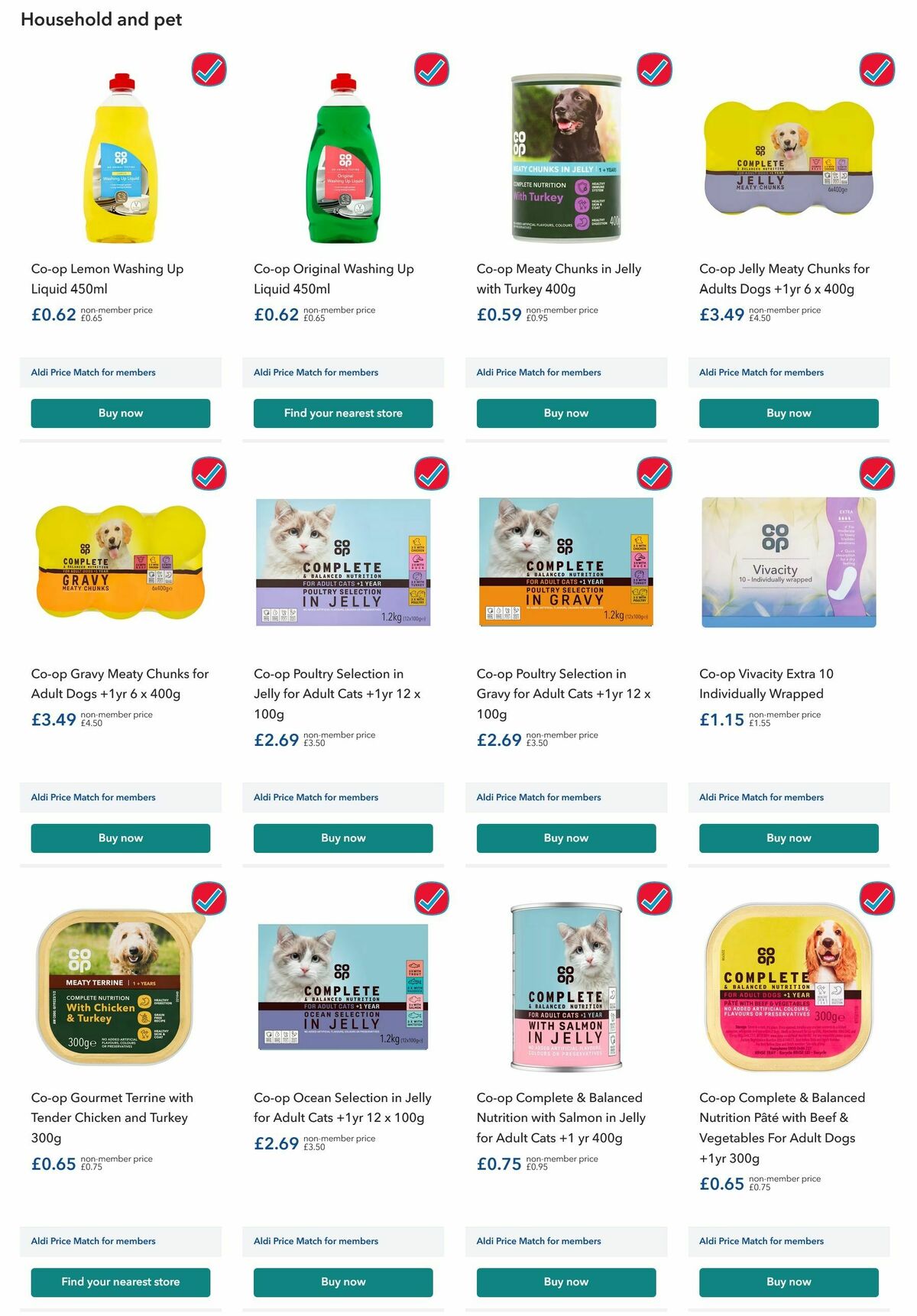Buy now Salmon in Jelly for Adult Cats
This screenshot has width=917, height=1316.
tap(565, 1282)
